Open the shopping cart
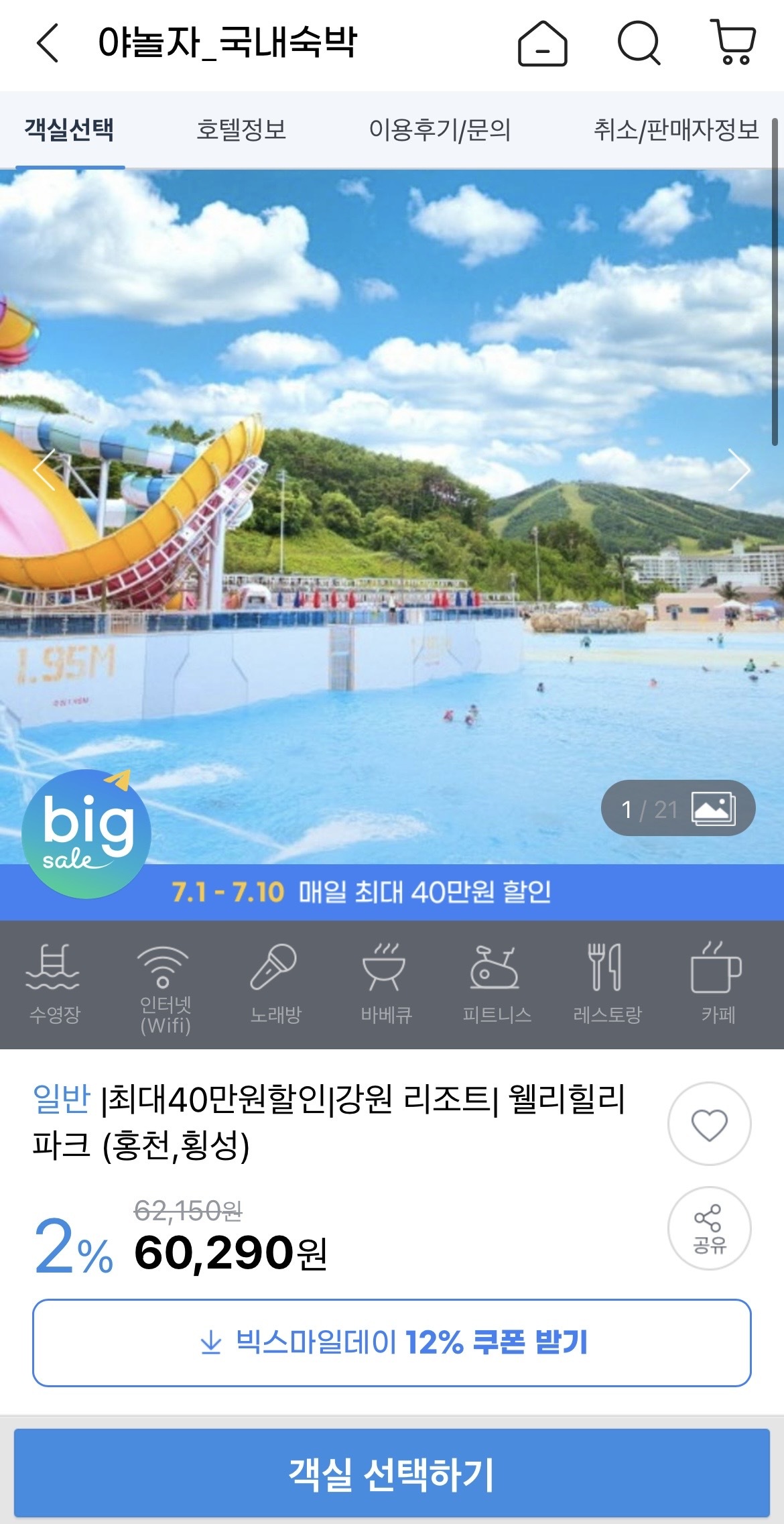This screenshot has height=1524, width=784. (734, 42)
